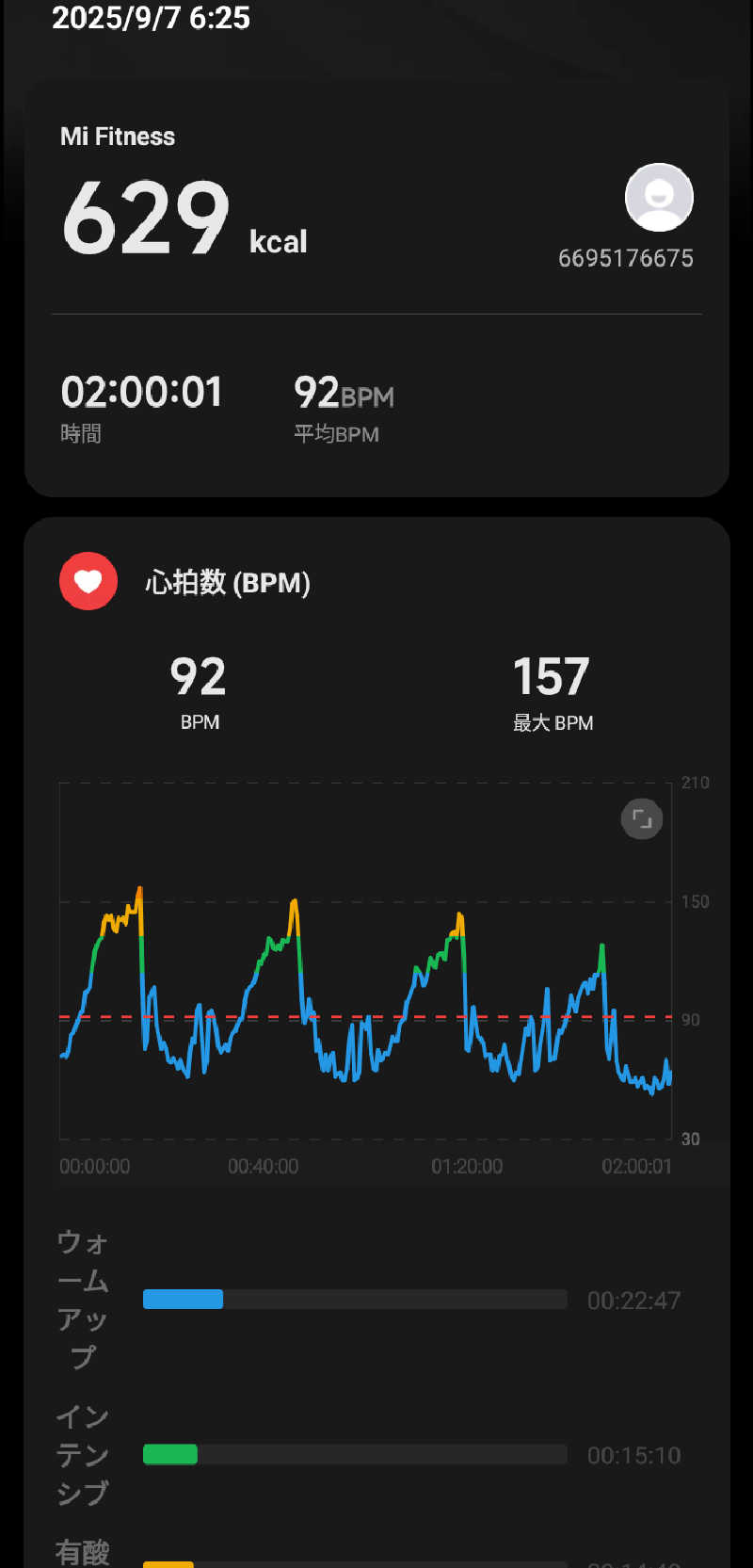Expand the heart rate chart to fullscreen
The image size is (753, 1568).
642,818
